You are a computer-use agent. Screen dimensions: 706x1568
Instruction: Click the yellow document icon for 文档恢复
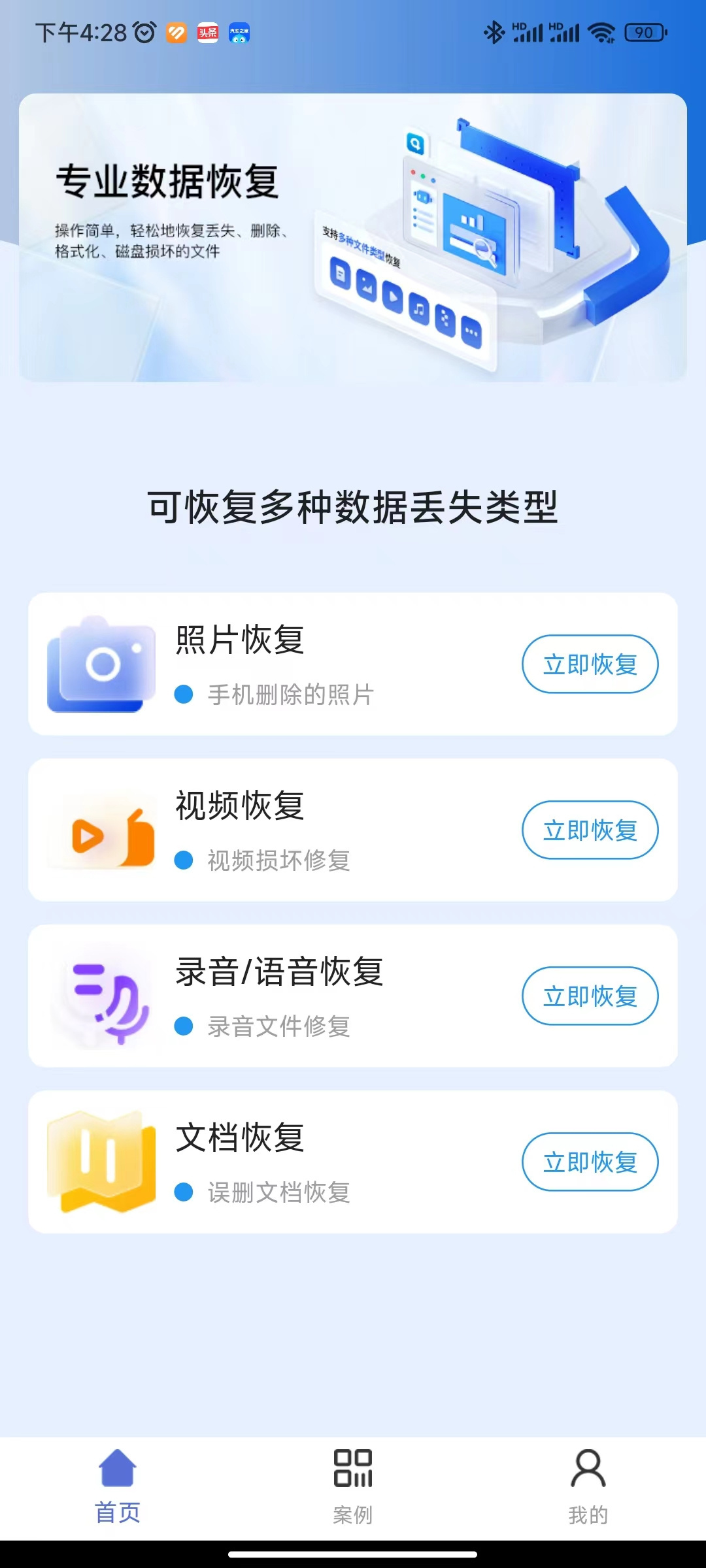(101, 1163)
